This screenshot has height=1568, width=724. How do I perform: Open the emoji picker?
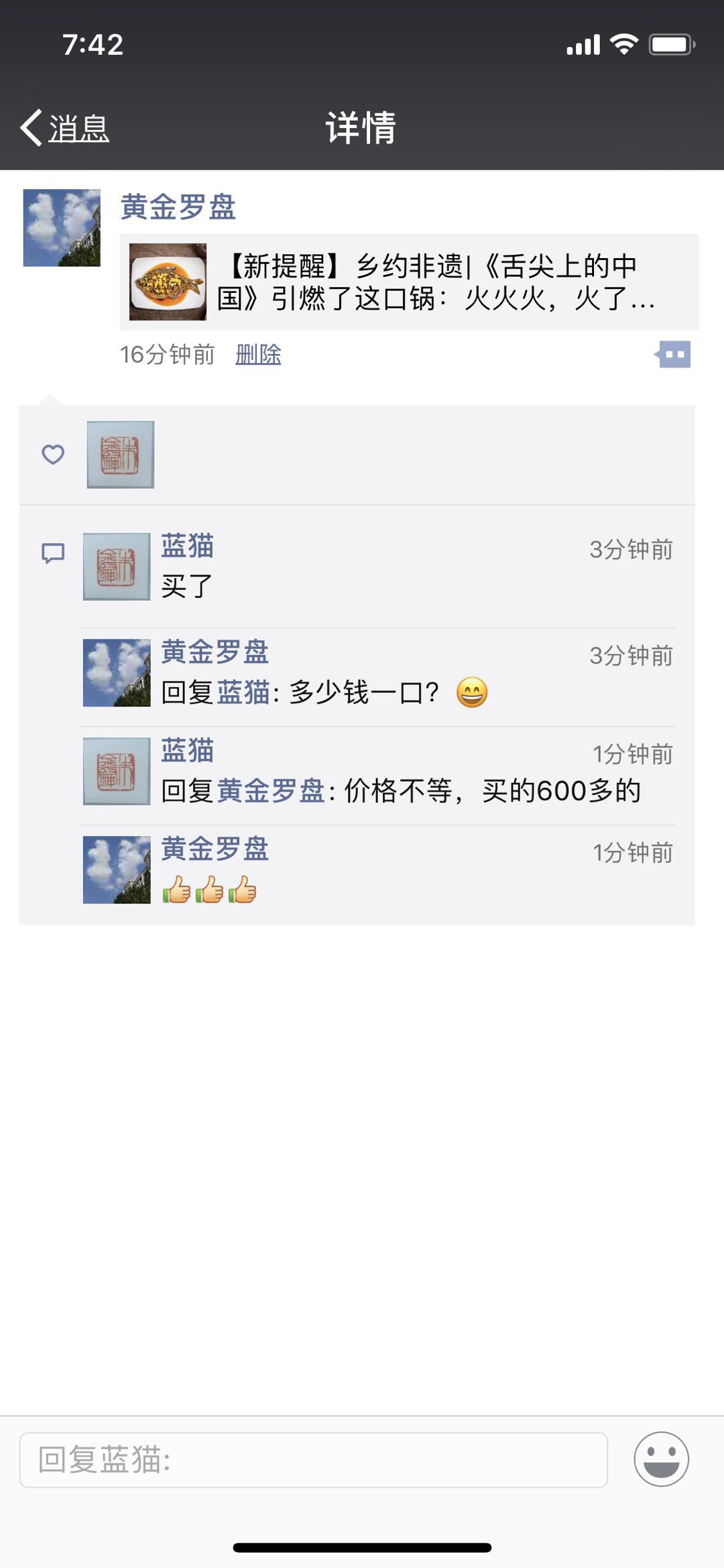pos(661,1459)
